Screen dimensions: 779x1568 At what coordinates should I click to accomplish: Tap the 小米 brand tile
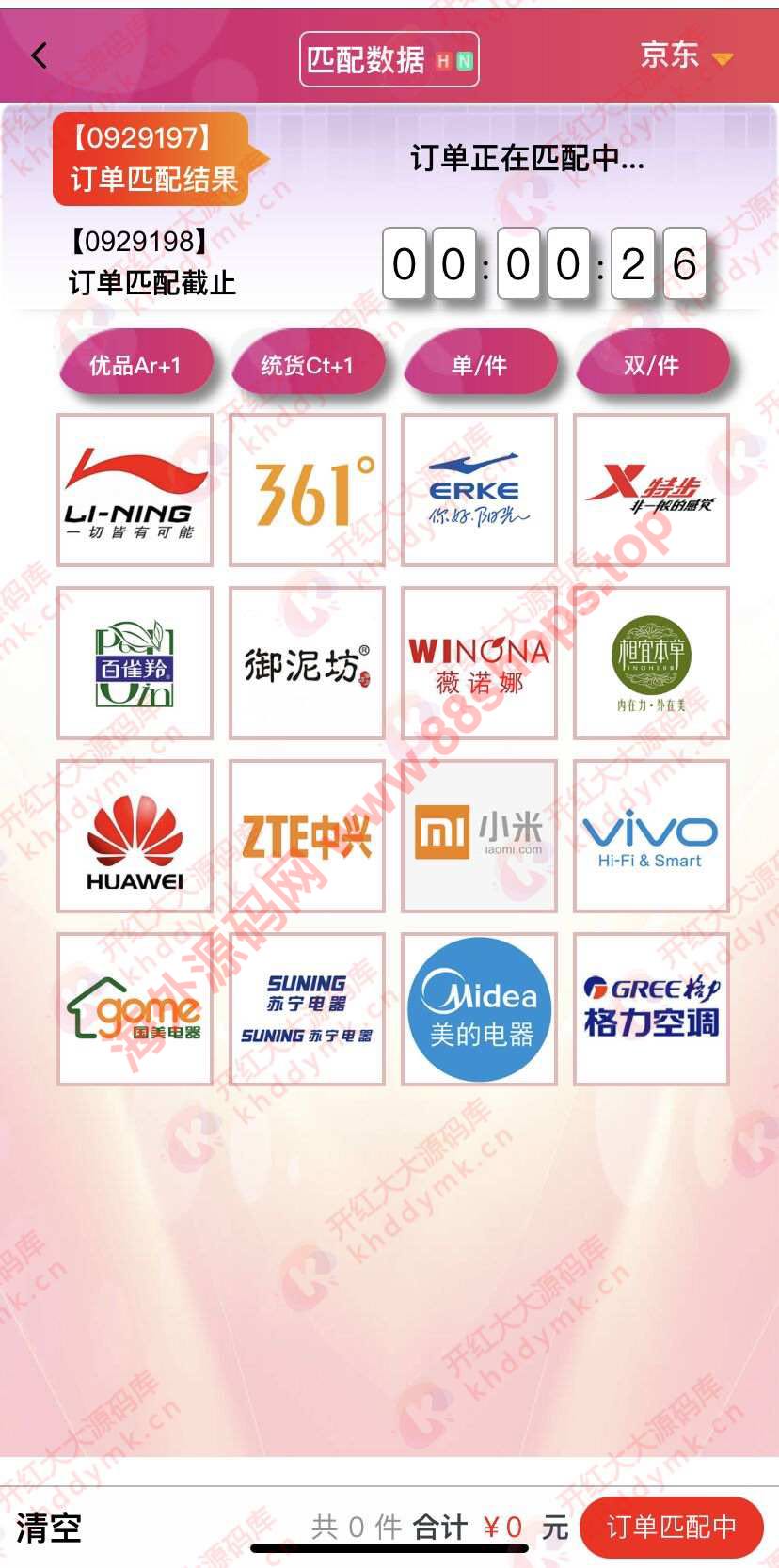[x=480, y=836]
